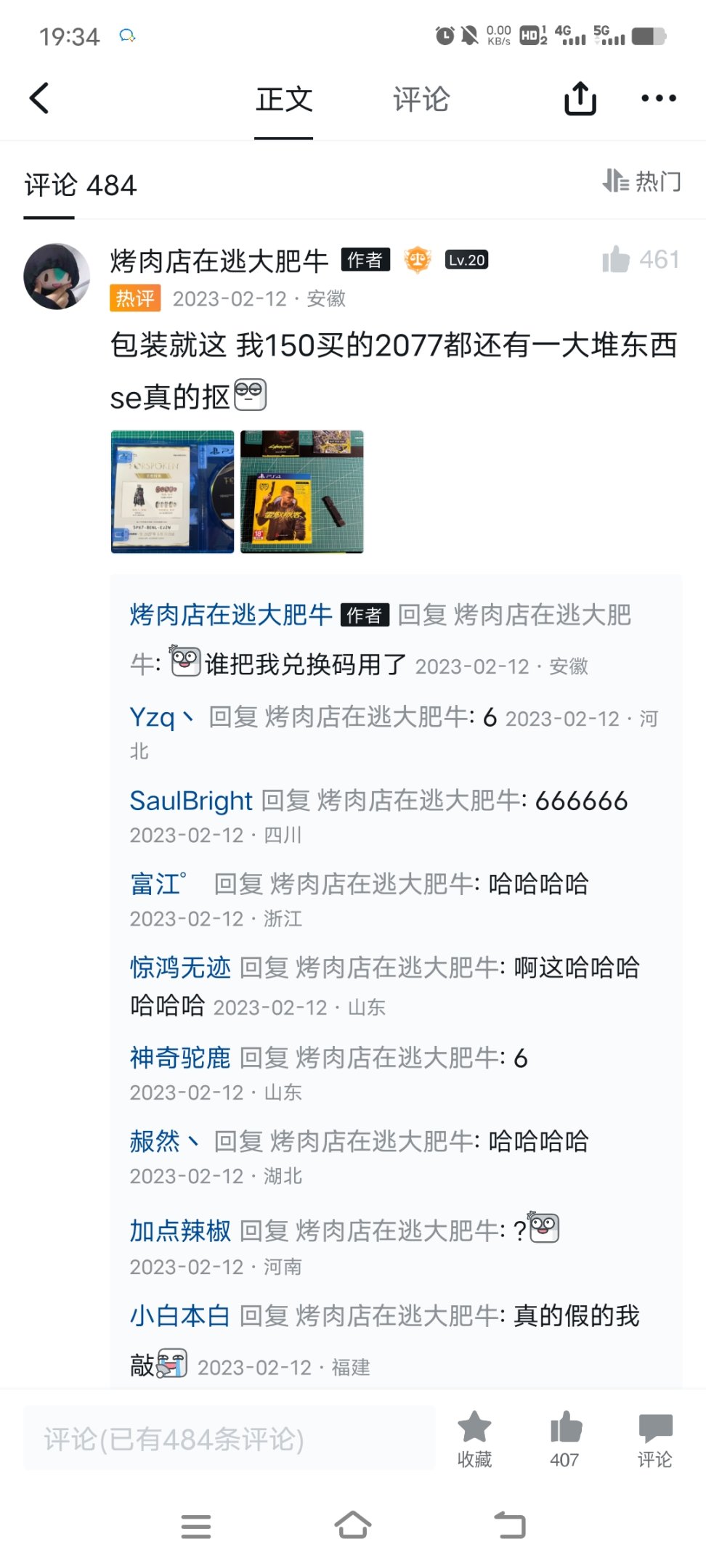Open 神奇驼鹿's profile from reply
Screen dimensions: 706x1568
[180, 1058]
